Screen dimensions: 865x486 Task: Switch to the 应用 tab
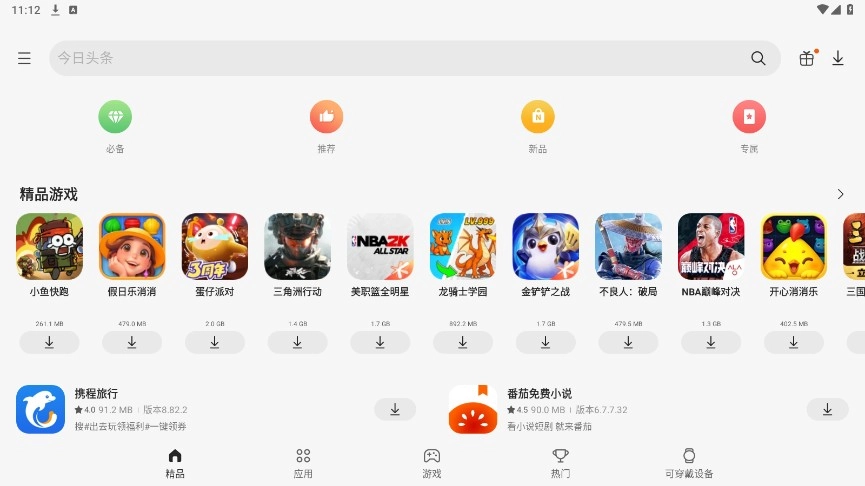303,463
